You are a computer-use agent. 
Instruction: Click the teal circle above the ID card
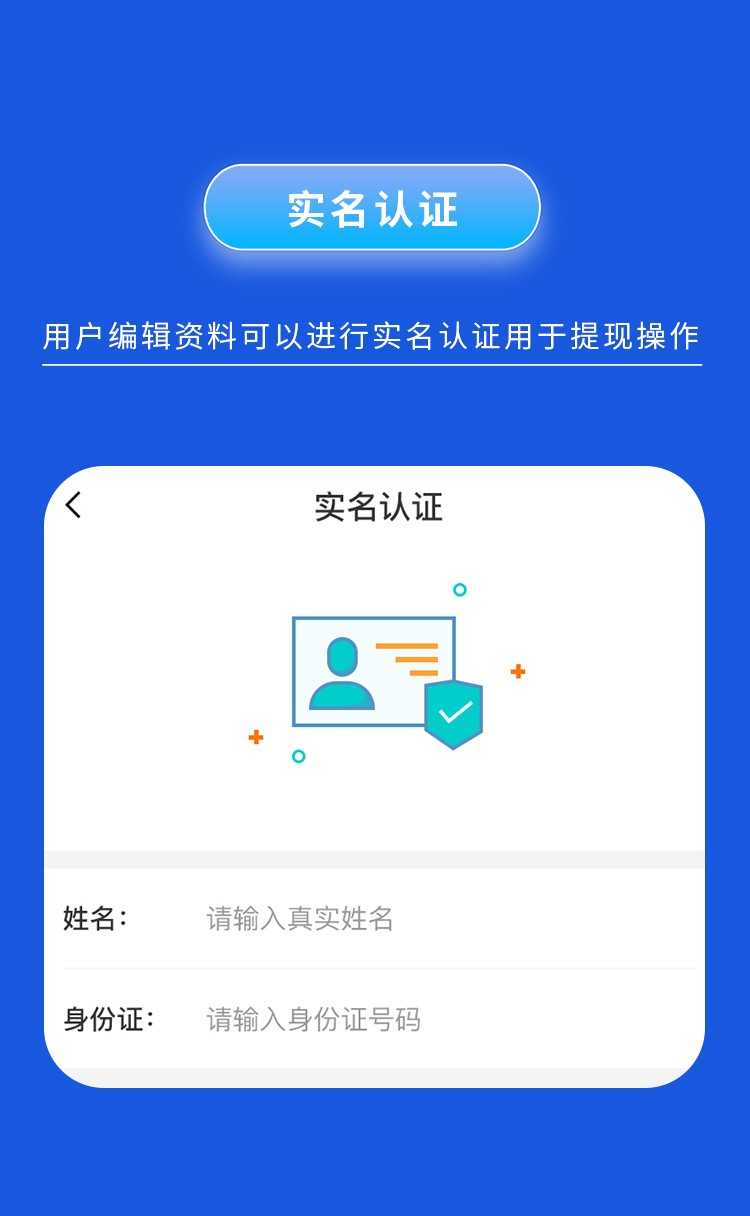tap(459, 589)
